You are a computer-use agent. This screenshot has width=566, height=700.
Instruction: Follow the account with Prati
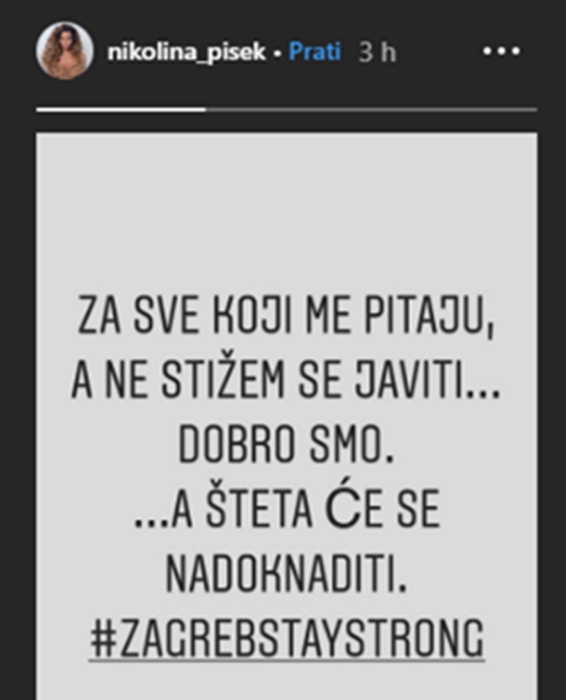[315, 51]
